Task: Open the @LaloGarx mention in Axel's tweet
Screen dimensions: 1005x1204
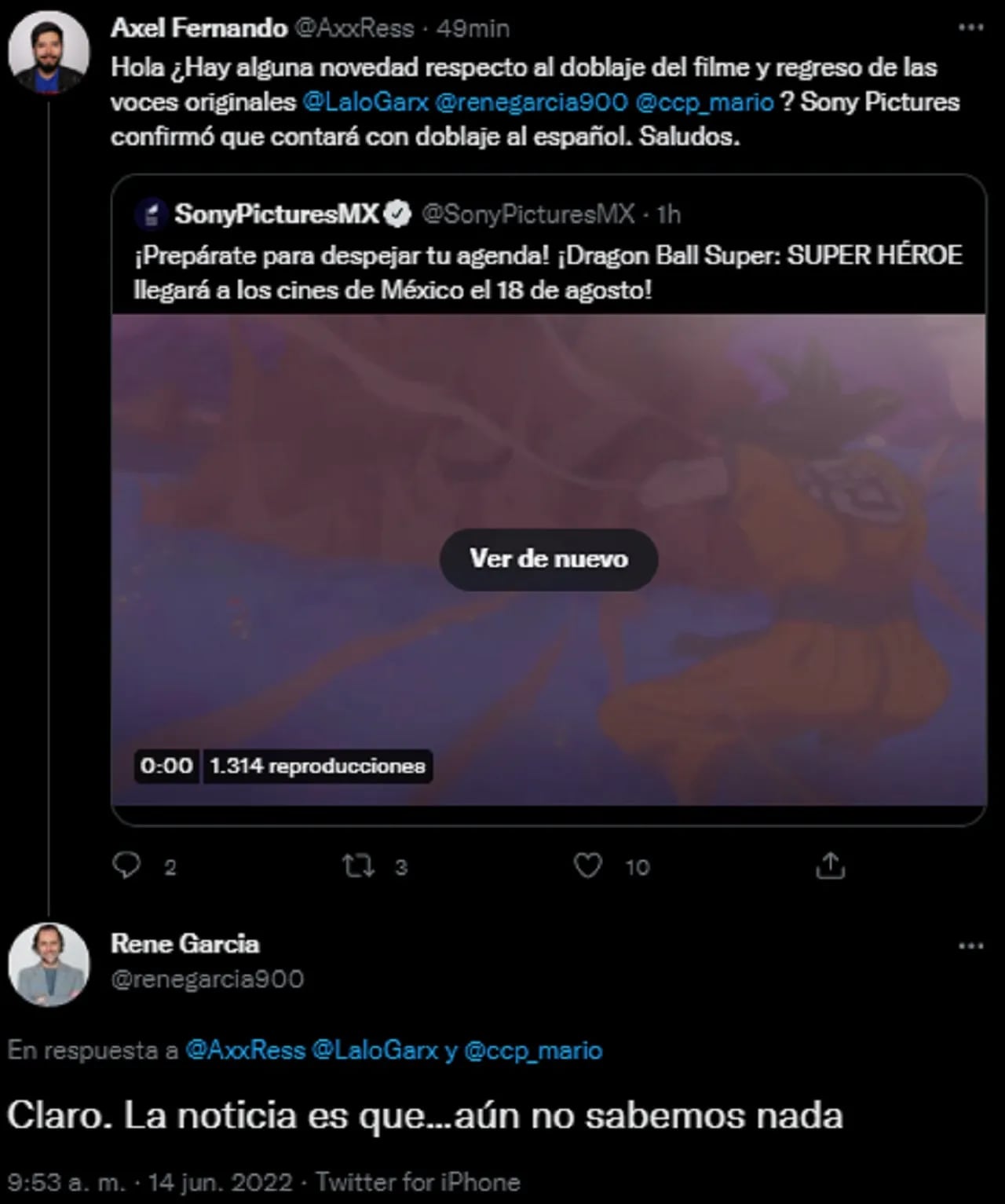Action: coord(365,102)
